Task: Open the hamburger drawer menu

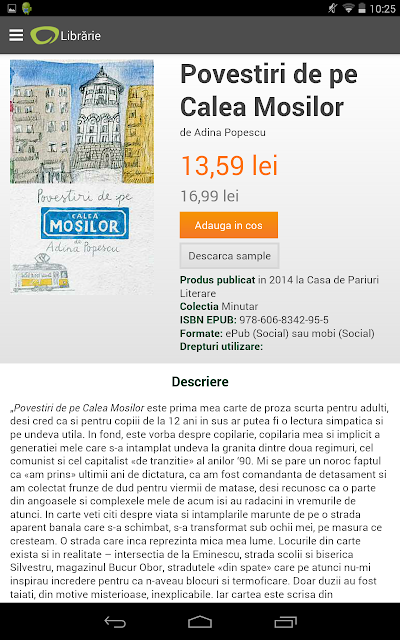Action: 16,36
